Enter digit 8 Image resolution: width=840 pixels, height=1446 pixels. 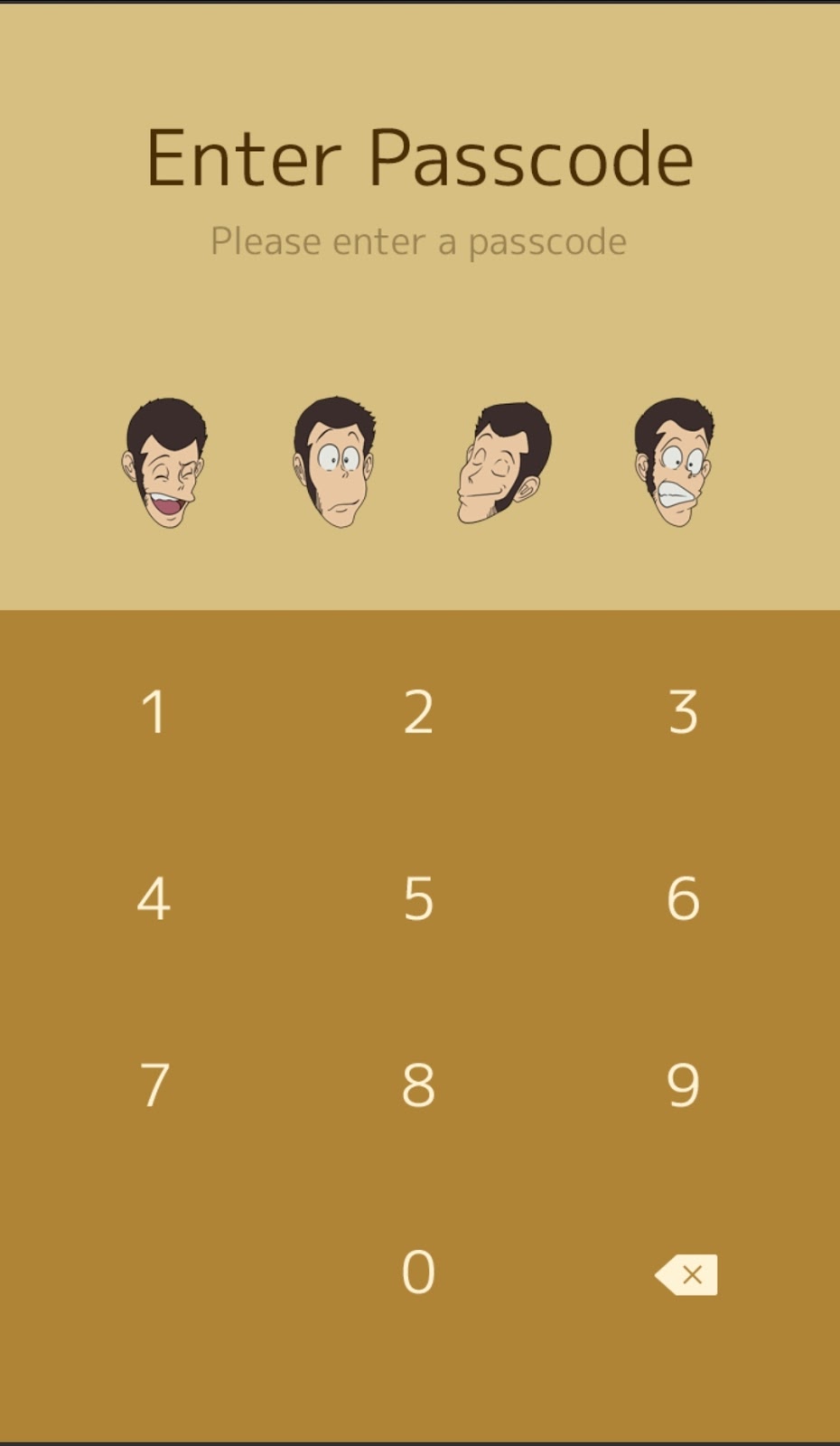(x=418, y=1085)
